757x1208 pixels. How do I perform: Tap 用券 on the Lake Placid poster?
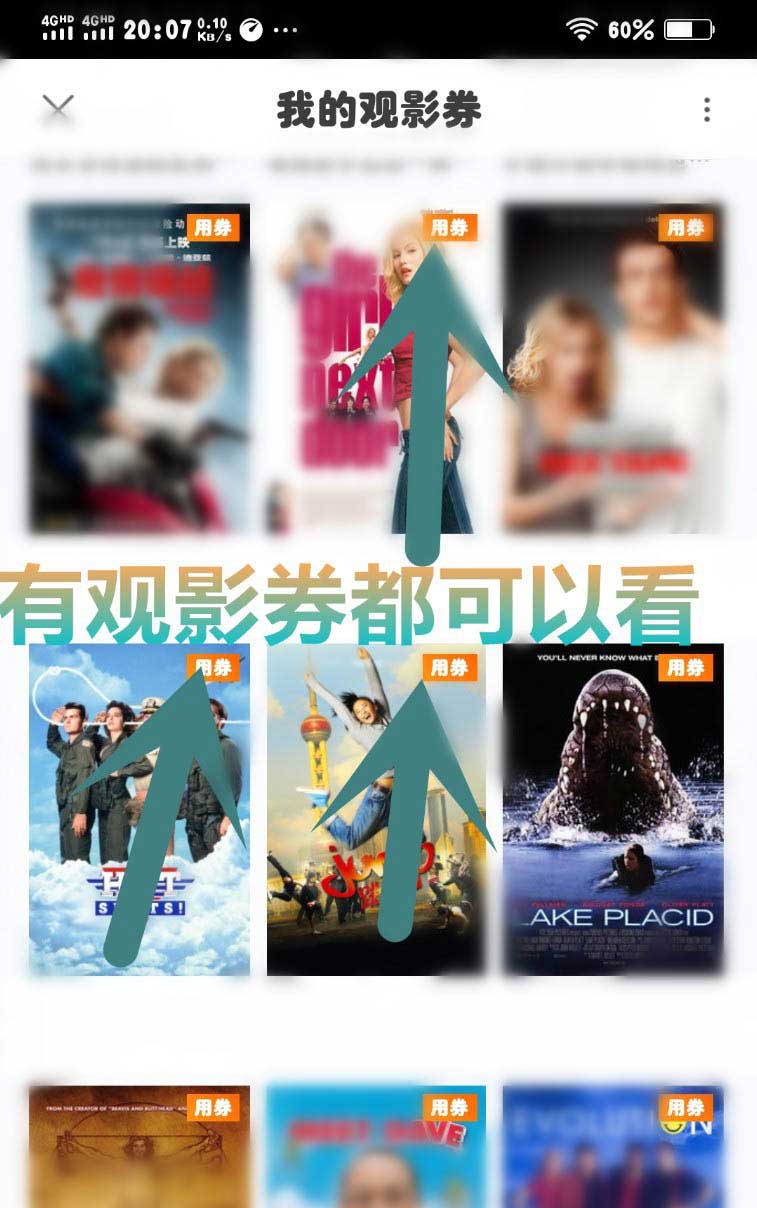pos(686,667)
